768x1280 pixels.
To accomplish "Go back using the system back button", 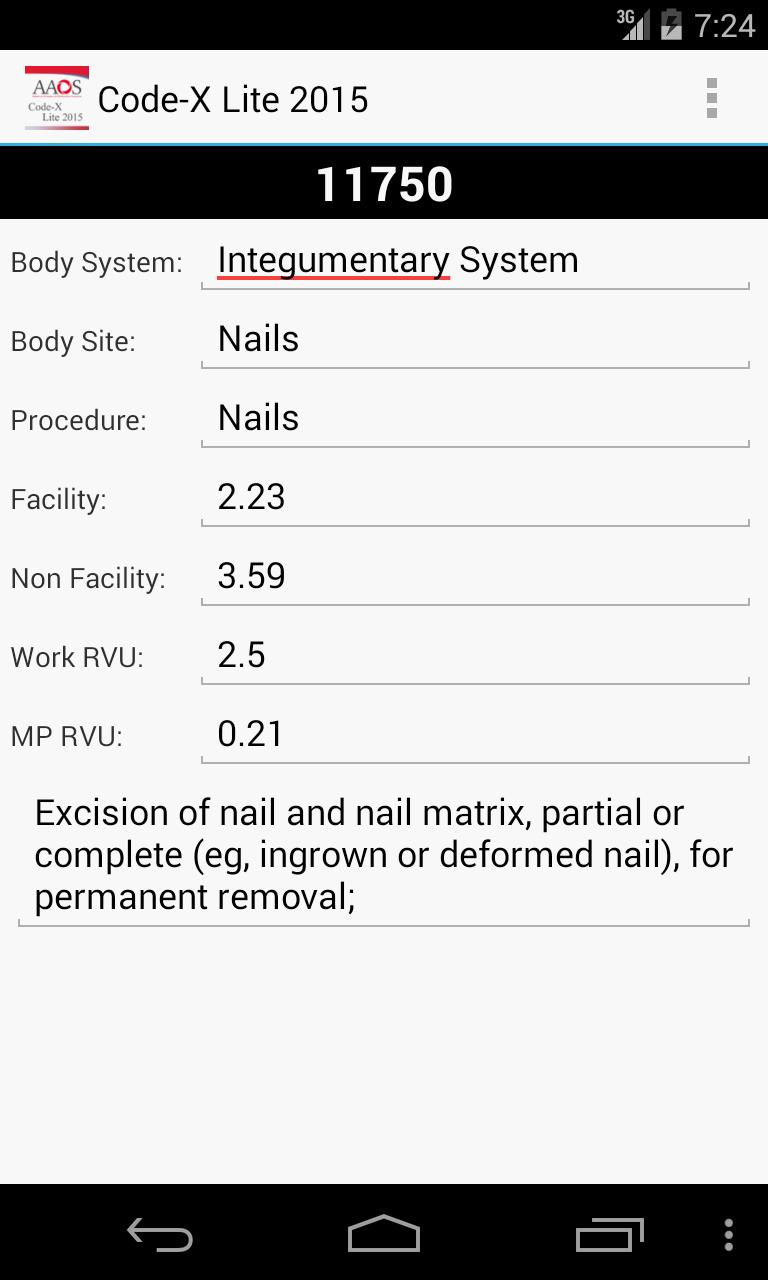I will (x=160, y=1234).
